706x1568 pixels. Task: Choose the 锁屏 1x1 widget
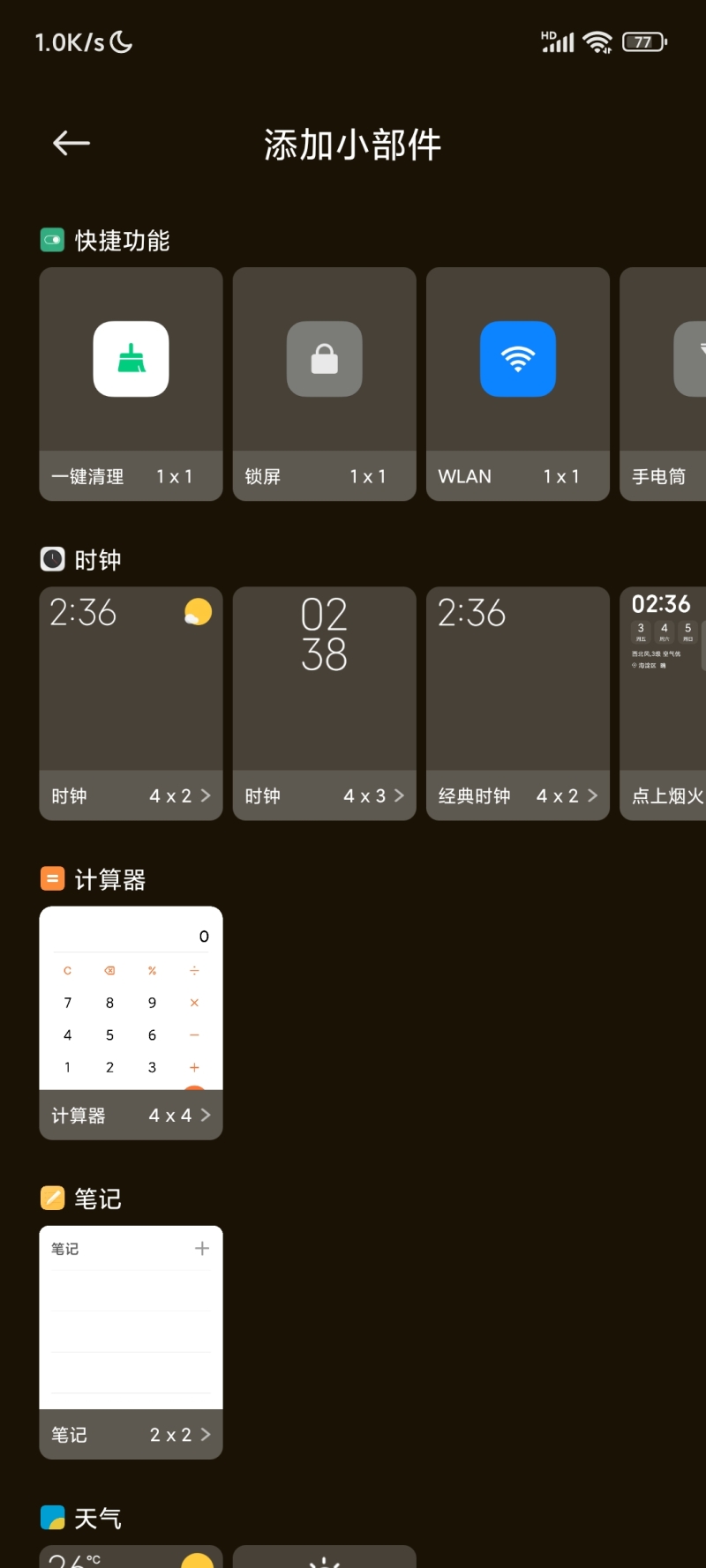324,384
